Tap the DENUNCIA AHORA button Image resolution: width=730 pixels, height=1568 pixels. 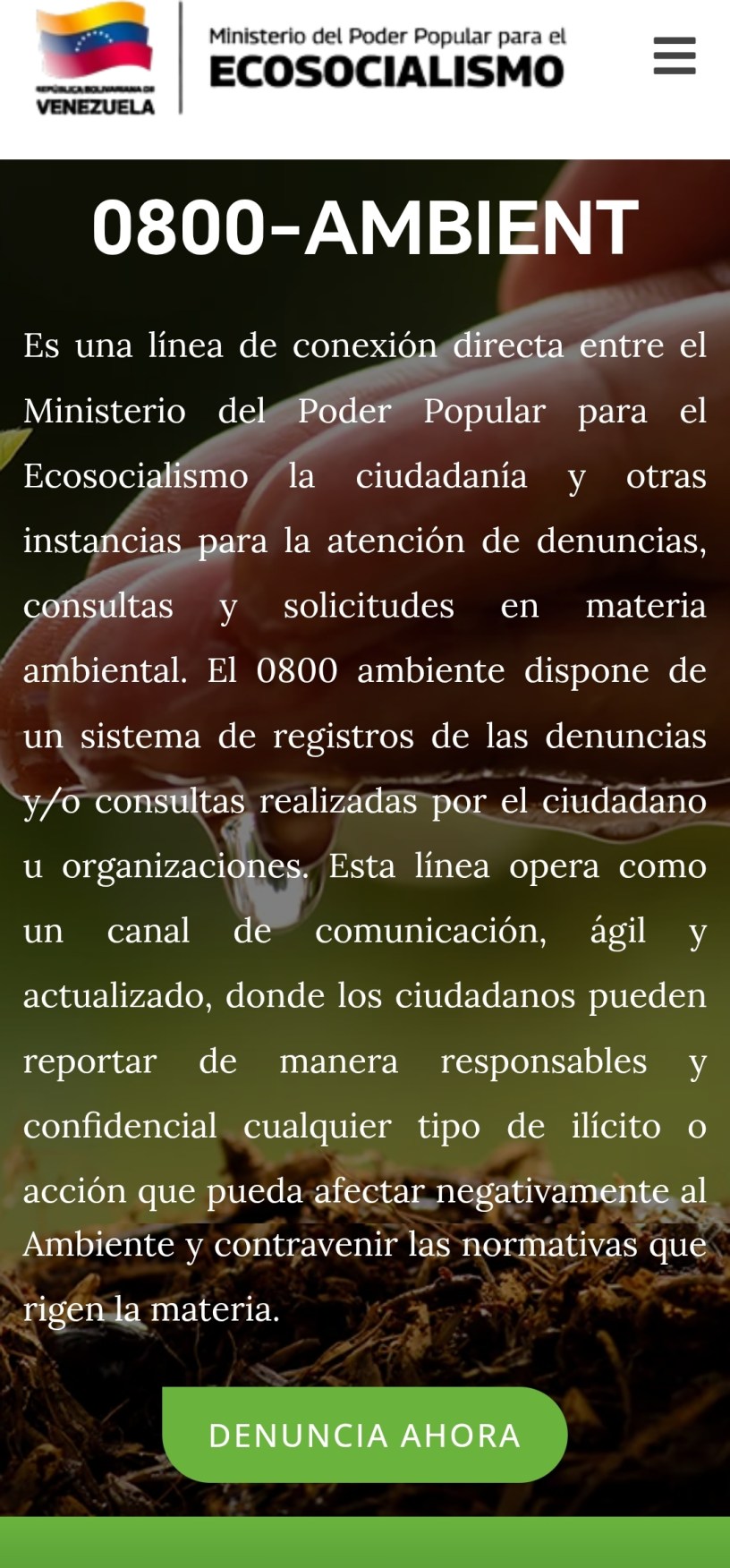tap(364, 1435)
